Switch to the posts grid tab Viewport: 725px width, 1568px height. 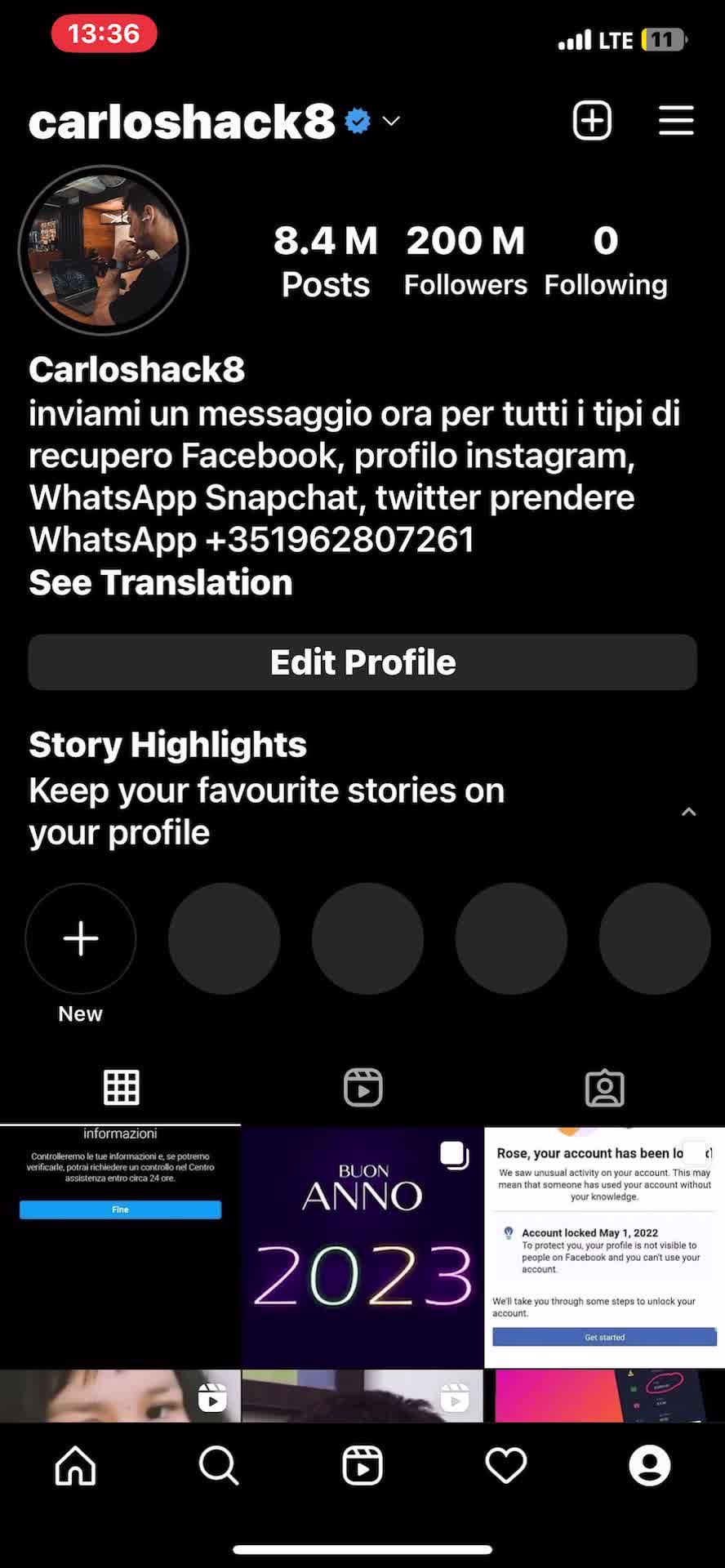[121, 1088]
